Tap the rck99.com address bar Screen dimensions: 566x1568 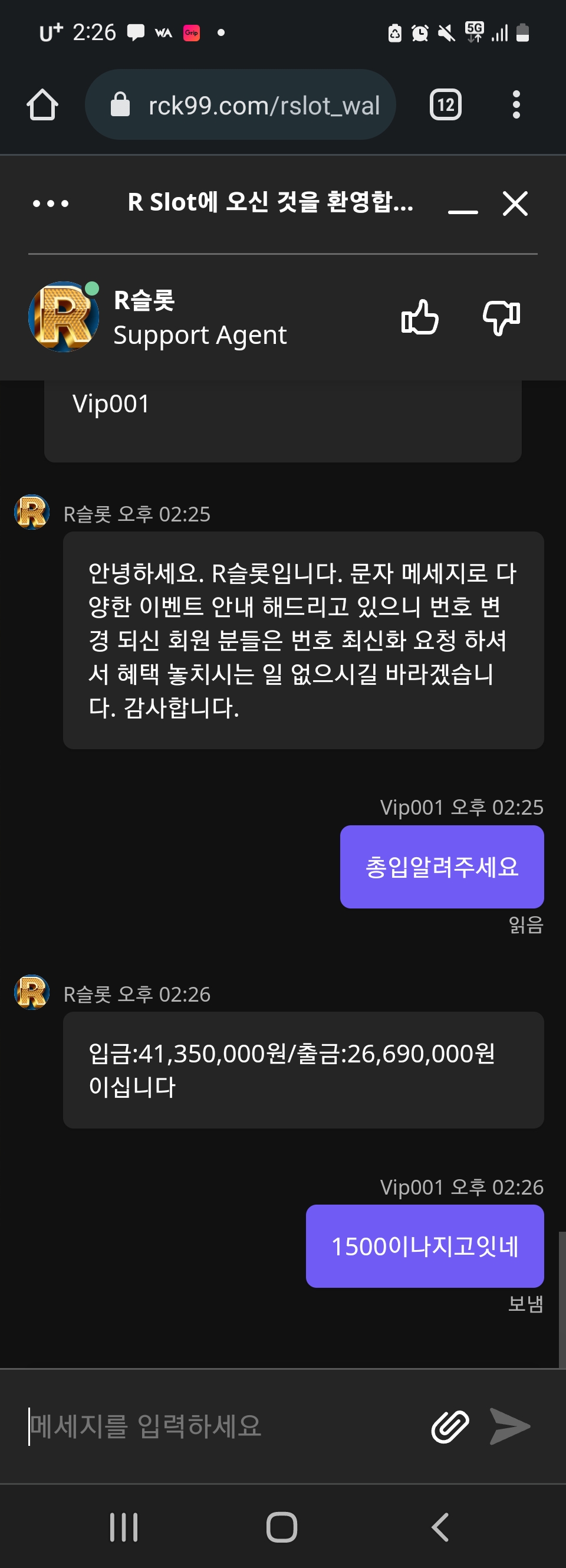(241, 104)
